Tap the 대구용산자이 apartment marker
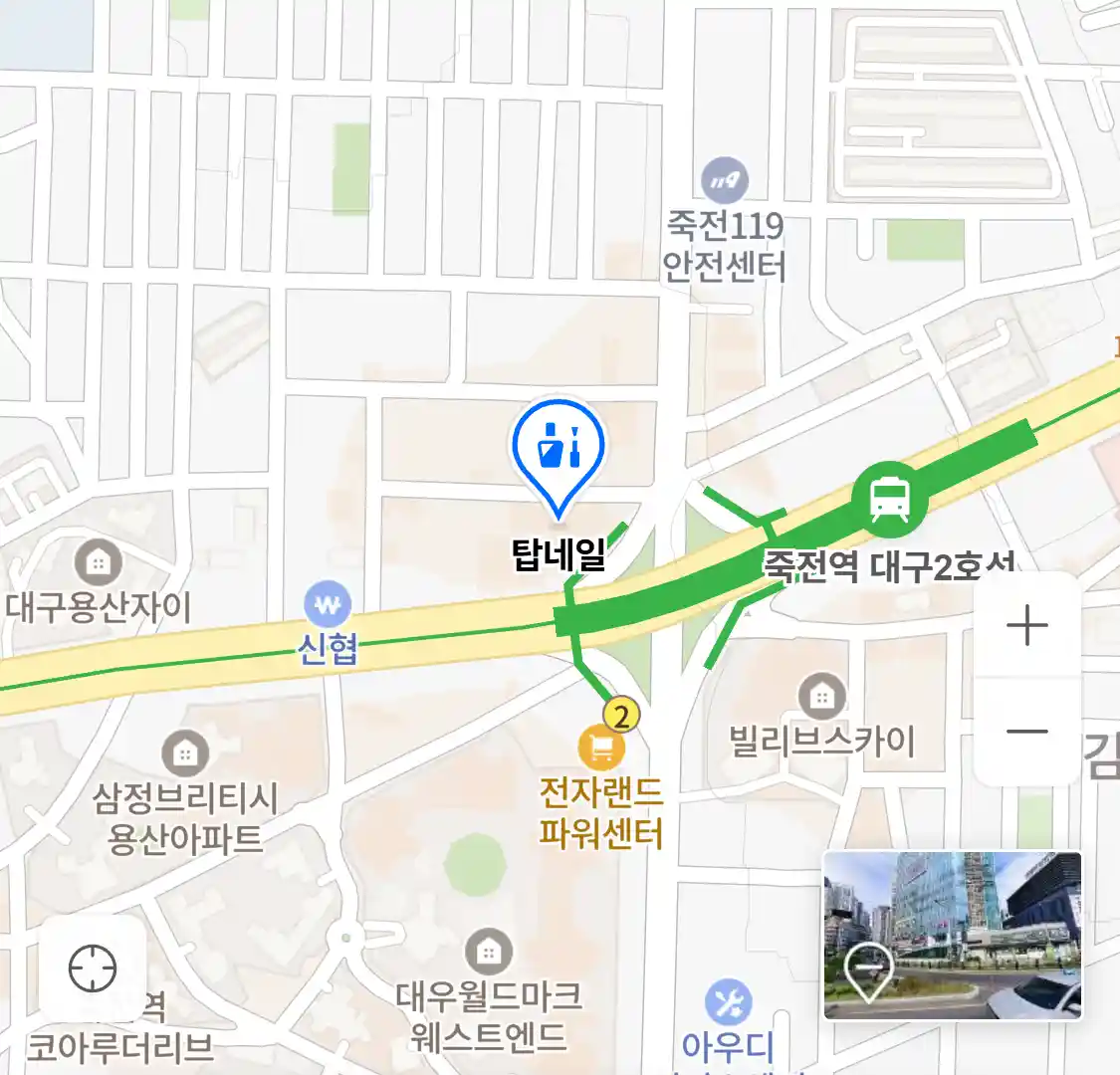This screenshot has height=1075, width=1120. pos(98,562)
